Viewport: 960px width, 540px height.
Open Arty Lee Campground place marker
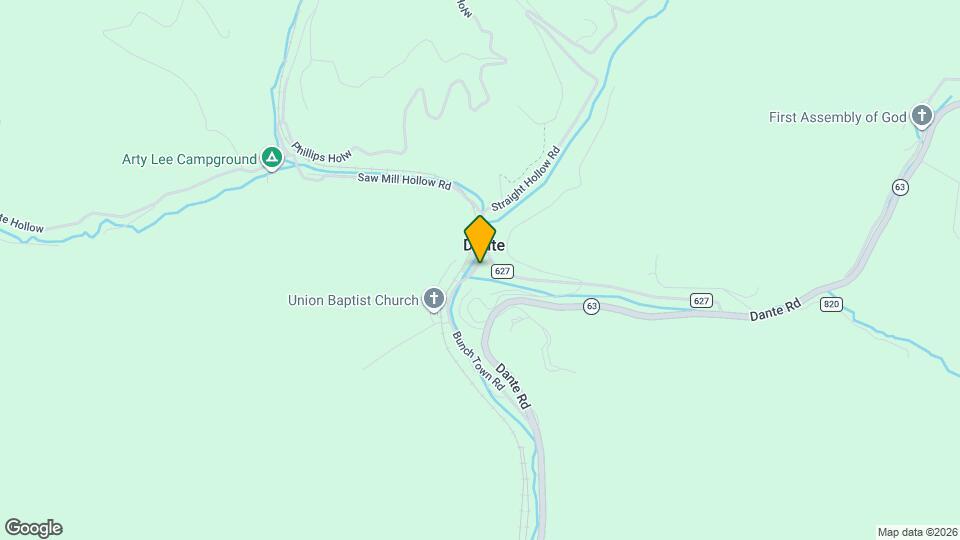(x=271, y=157)
